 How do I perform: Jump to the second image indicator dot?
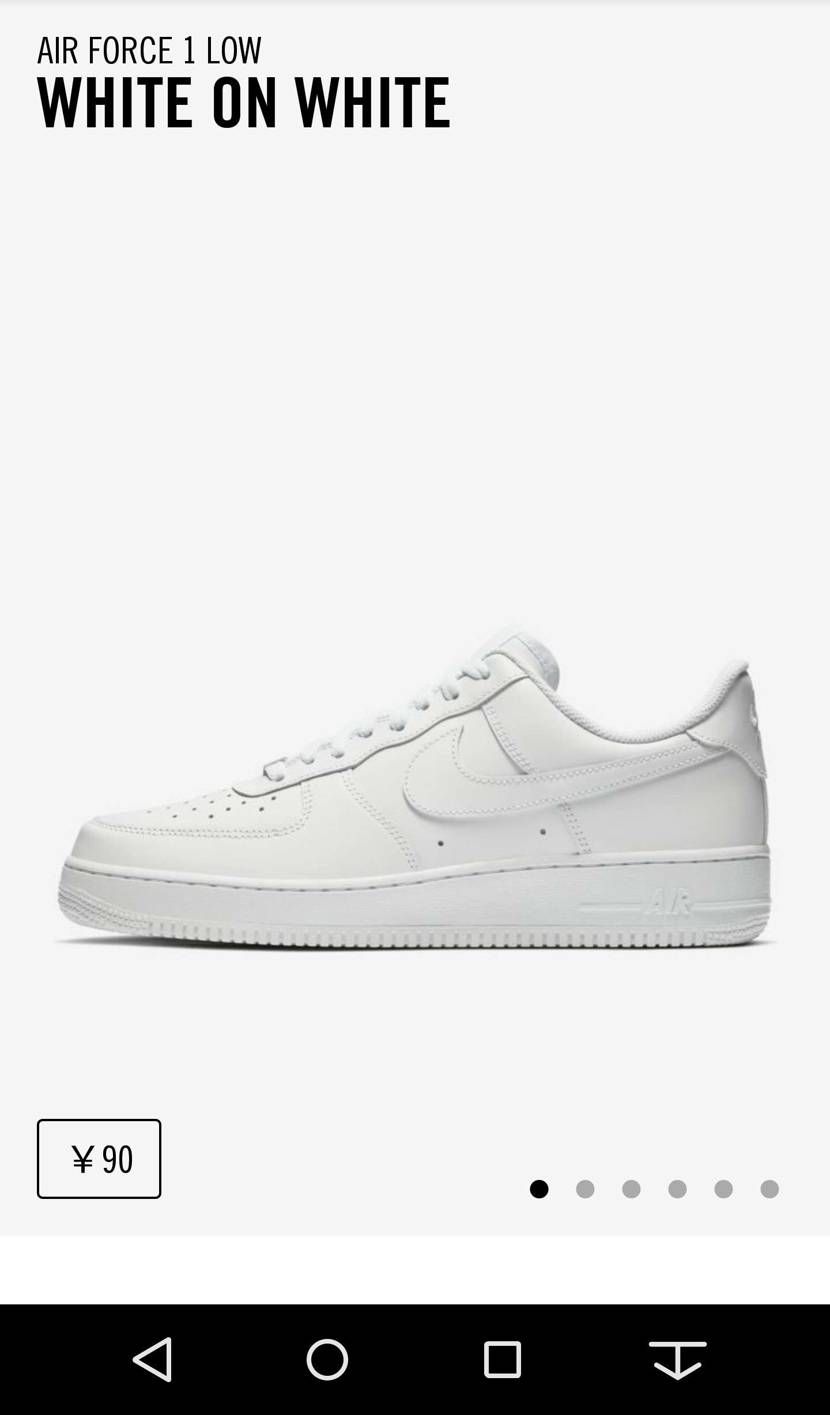(x=585, y=1188)
